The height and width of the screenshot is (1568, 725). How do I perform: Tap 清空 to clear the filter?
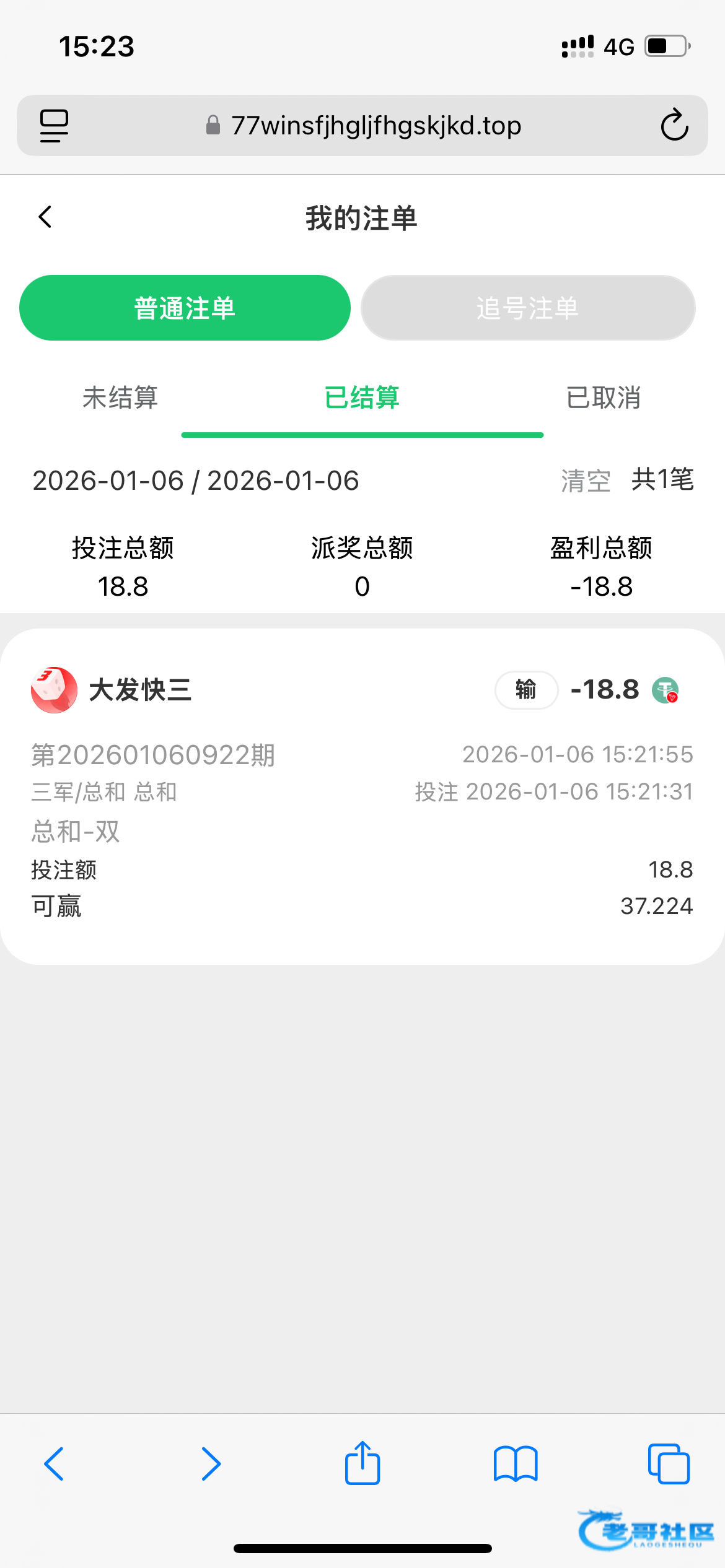coord(586,481)
